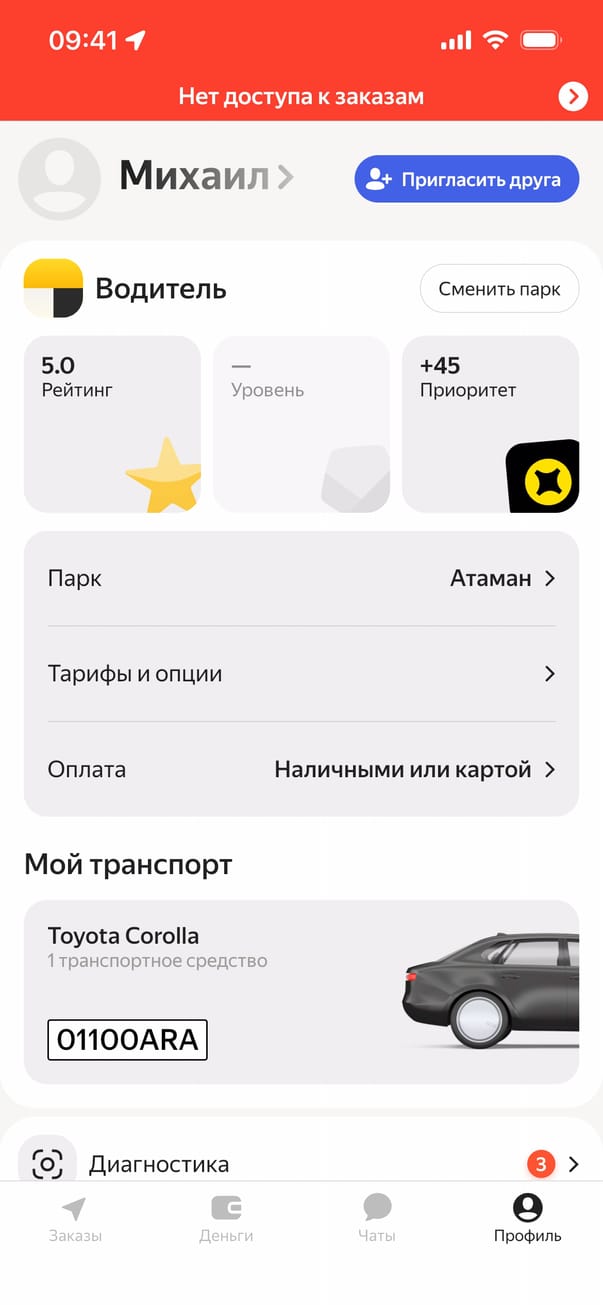Open the Диагностика row
The width and height of the screenshot is (603, 1305).
pos(301,1164)
